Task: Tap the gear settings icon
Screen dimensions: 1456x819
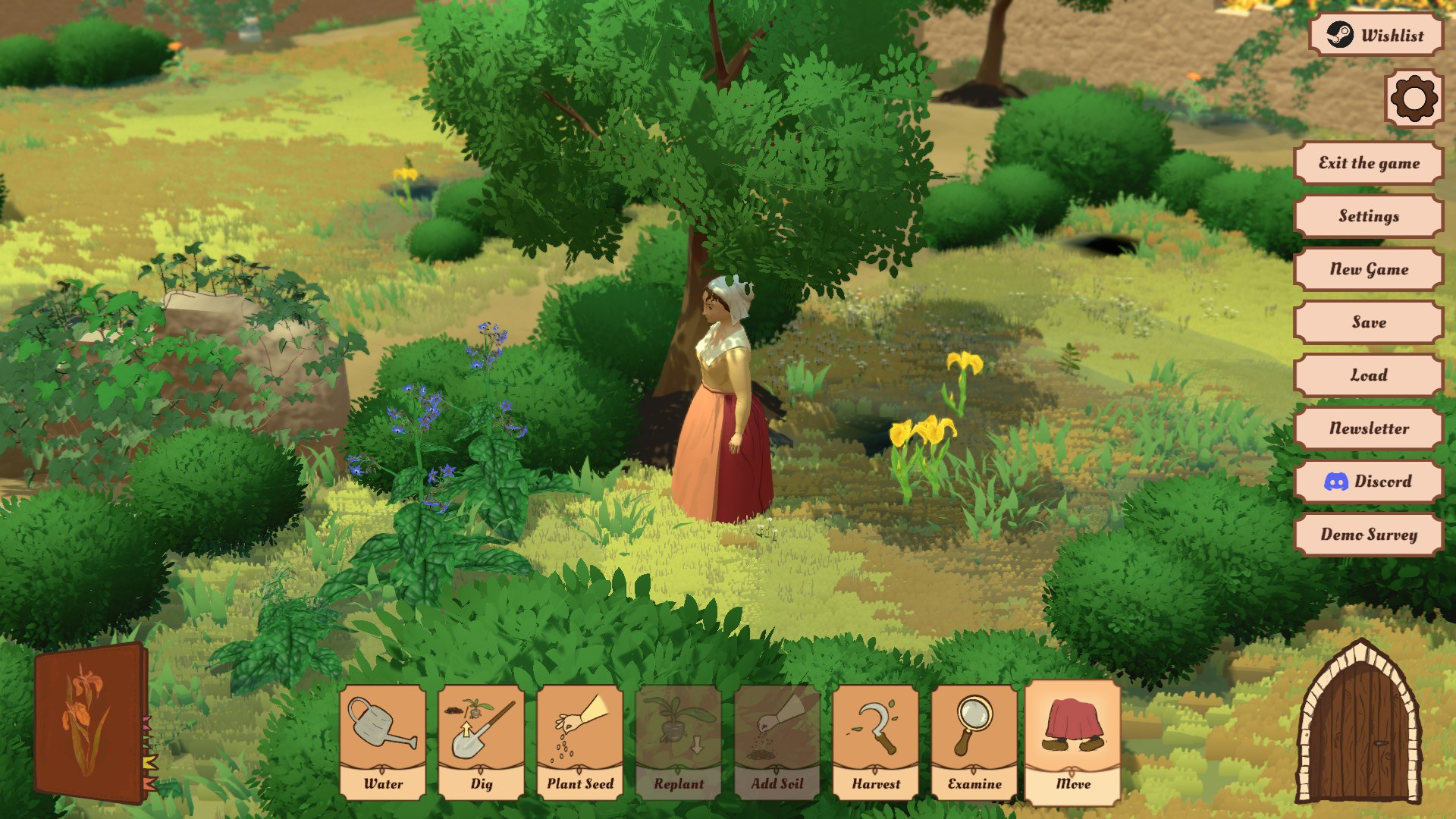Action: (x=1414, y=99)
